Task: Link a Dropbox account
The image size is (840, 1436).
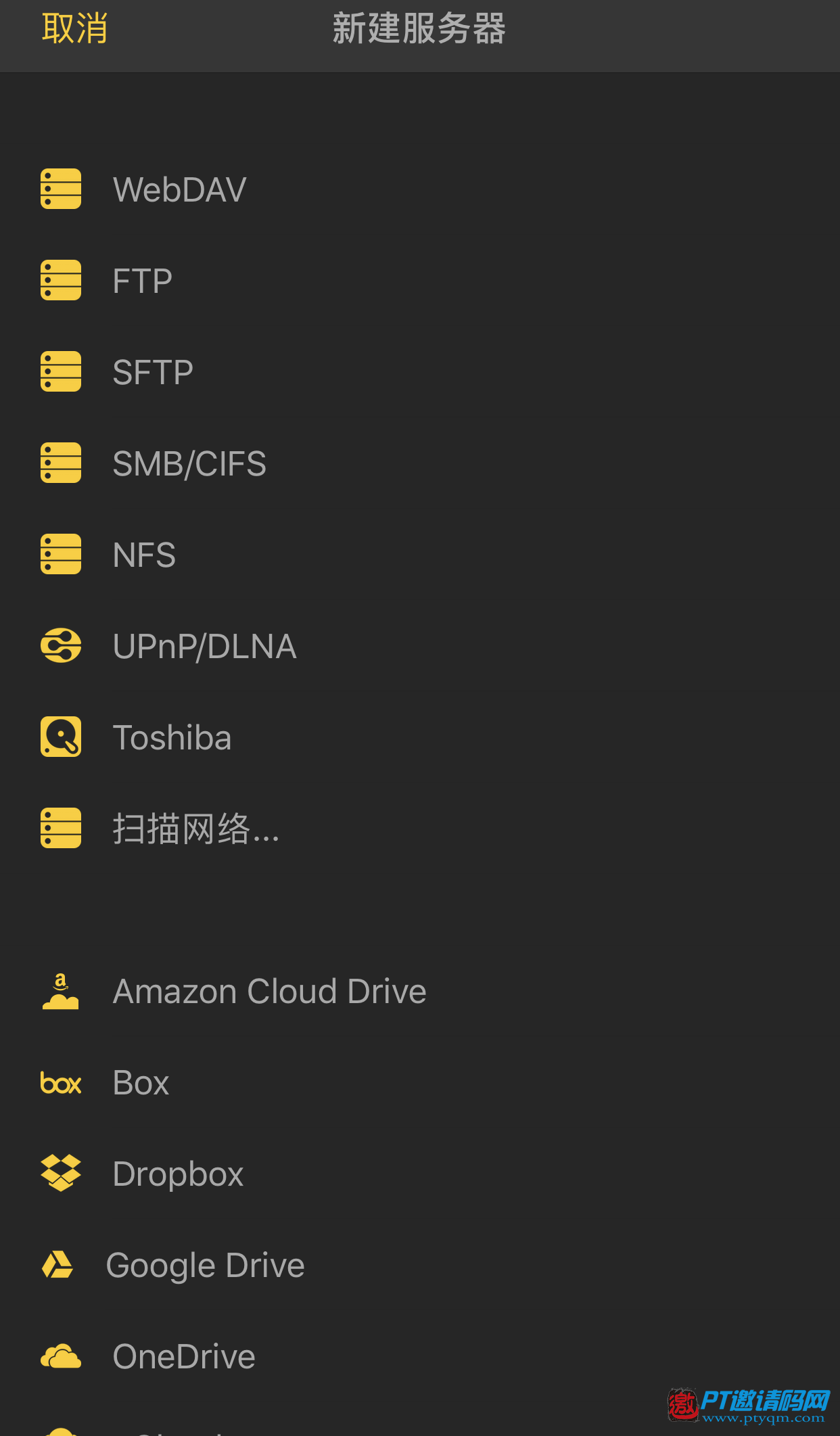Action: click(420, 1174)
